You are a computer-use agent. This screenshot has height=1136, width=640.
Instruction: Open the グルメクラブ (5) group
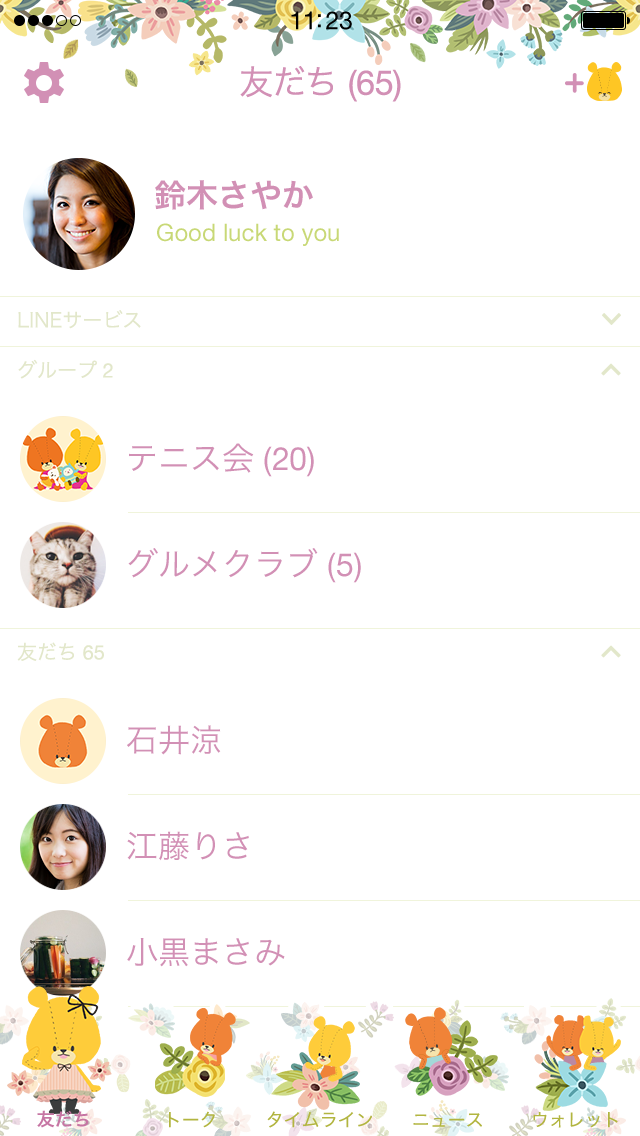(244, 565)
